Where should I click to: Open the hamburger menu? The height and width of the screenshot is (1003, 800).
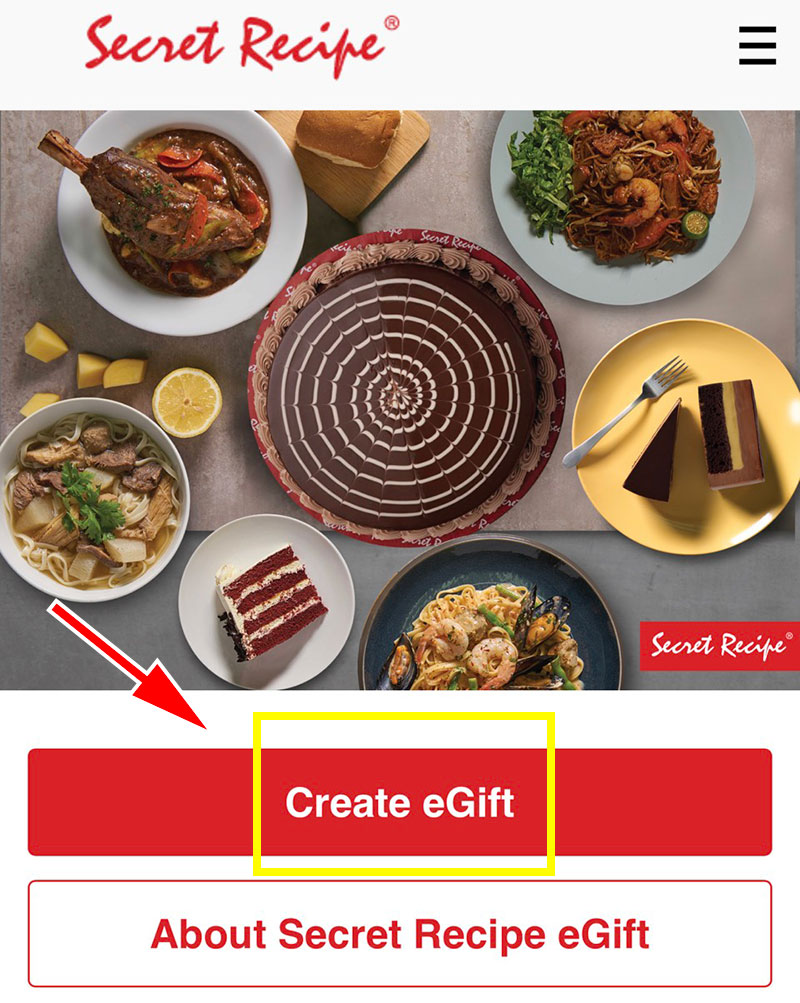pyautogui.click(x=757, y=45)
